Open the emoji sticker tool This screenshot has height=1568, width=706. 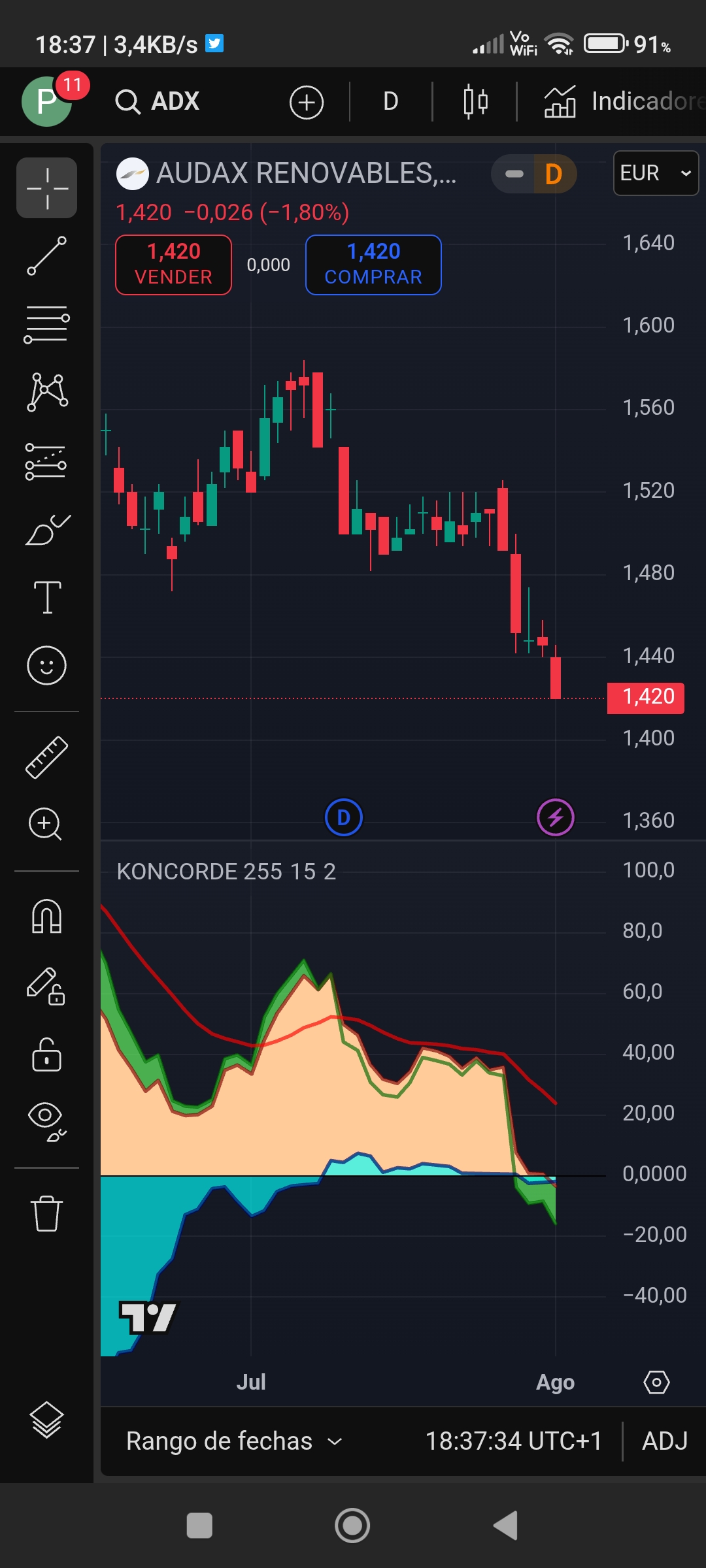(46, 666)
